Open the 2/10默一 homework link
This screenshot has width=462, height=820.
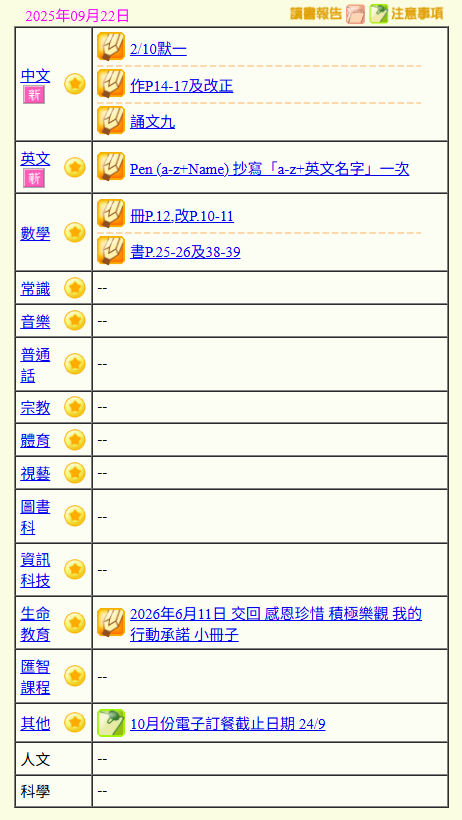click(158, 50)
